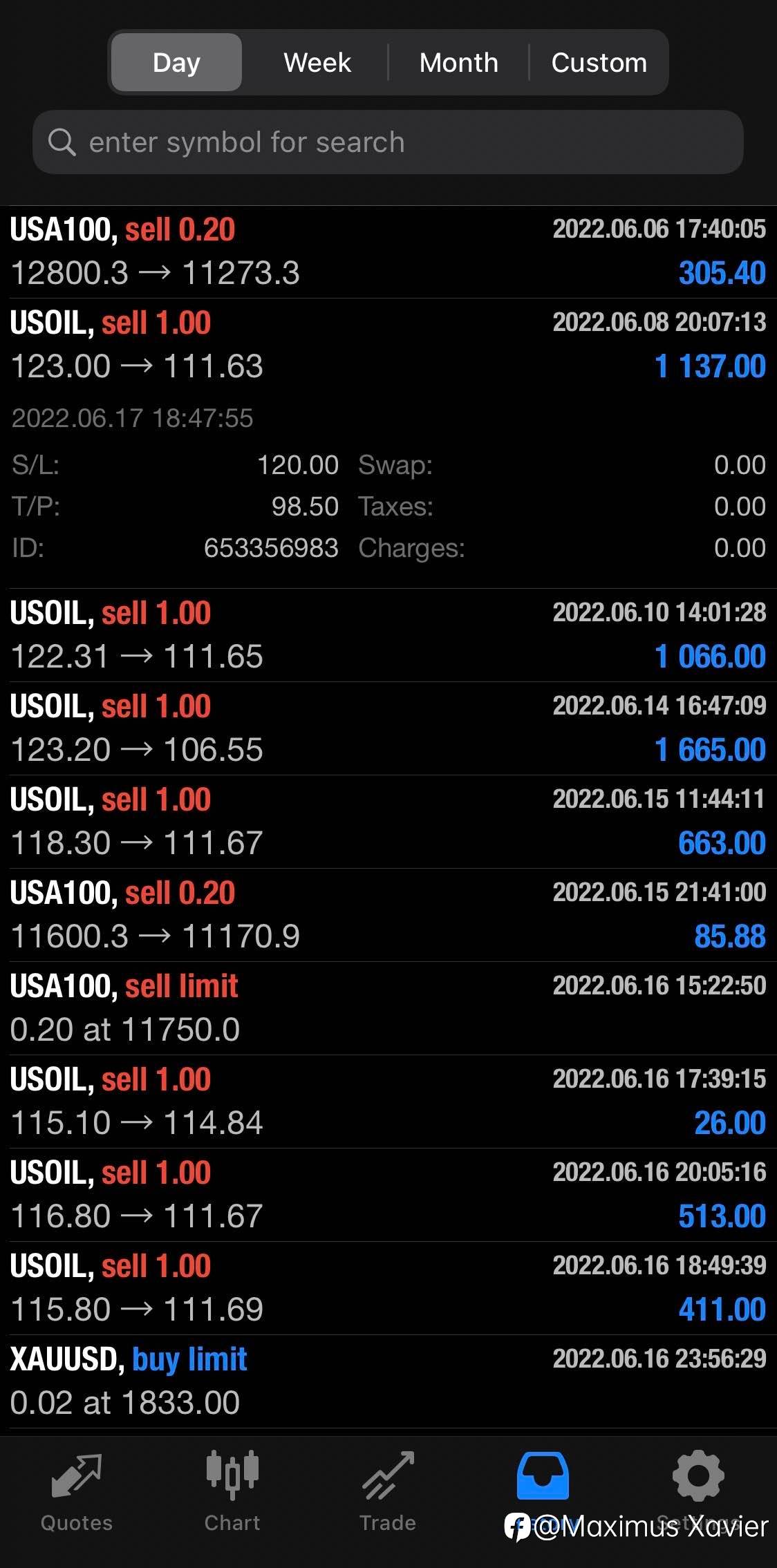The image size is (777, 1568).
Task: Show the Month history range
Action: click(x=458, y=63)
